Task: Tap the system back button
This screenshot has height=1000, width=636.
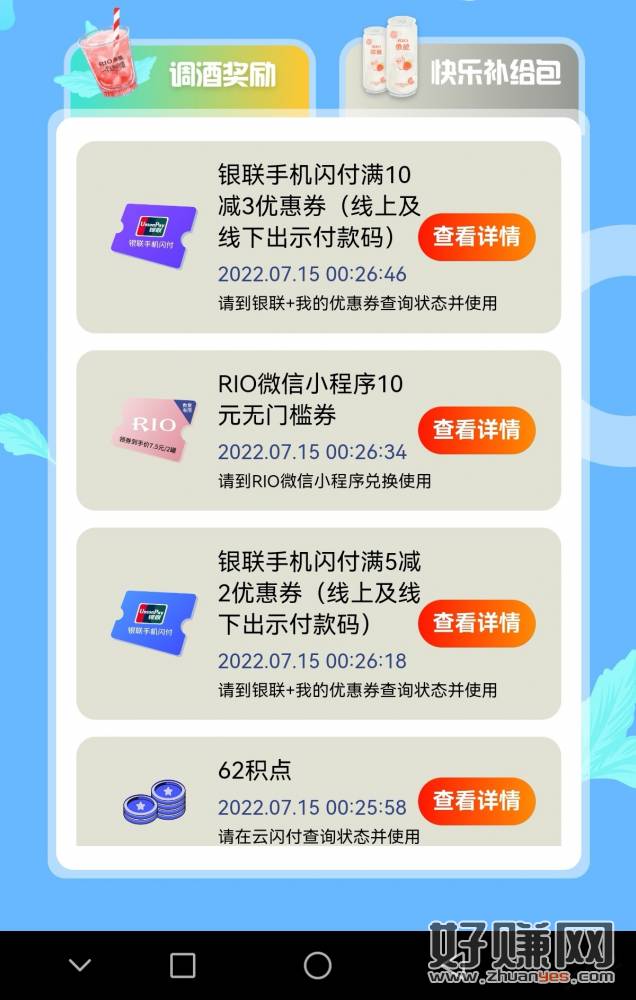Action: (80, 965)
